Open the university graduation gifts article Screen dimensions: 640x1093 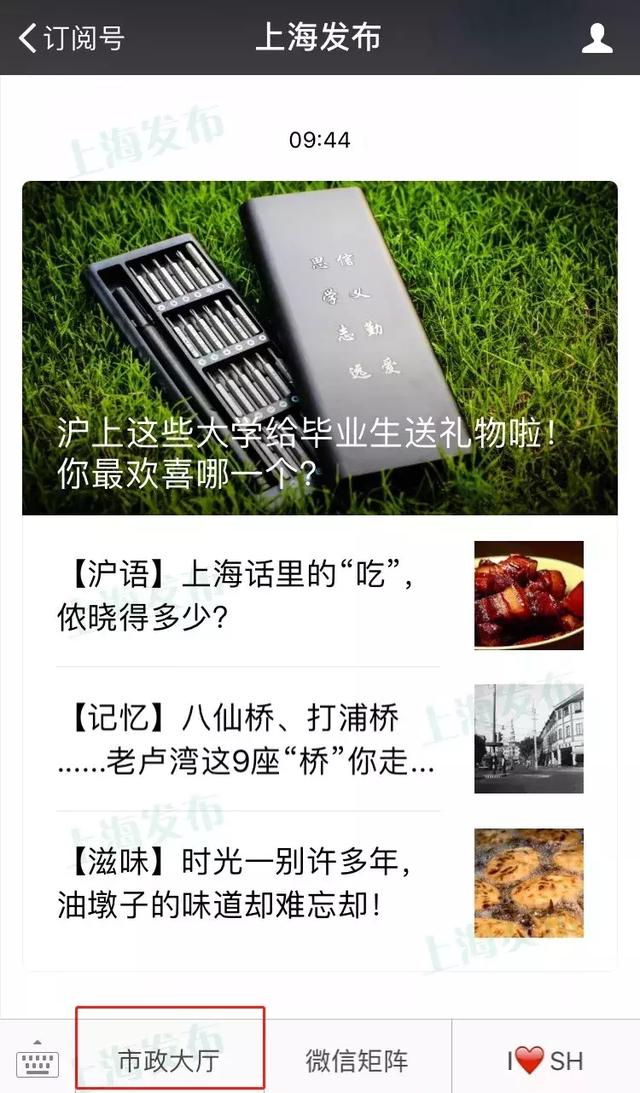click(320, 347)
